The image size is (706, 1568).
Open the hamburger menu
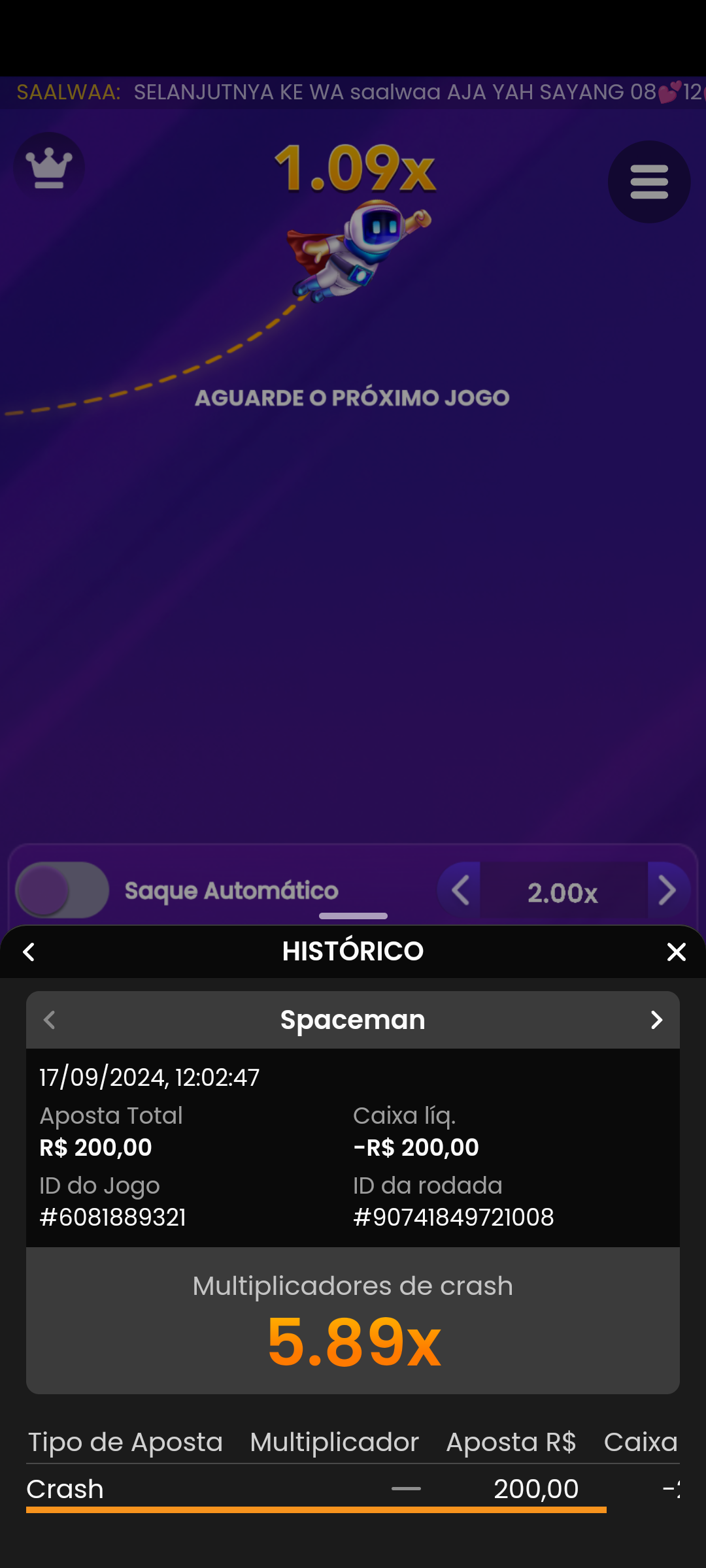pos(648,182)
